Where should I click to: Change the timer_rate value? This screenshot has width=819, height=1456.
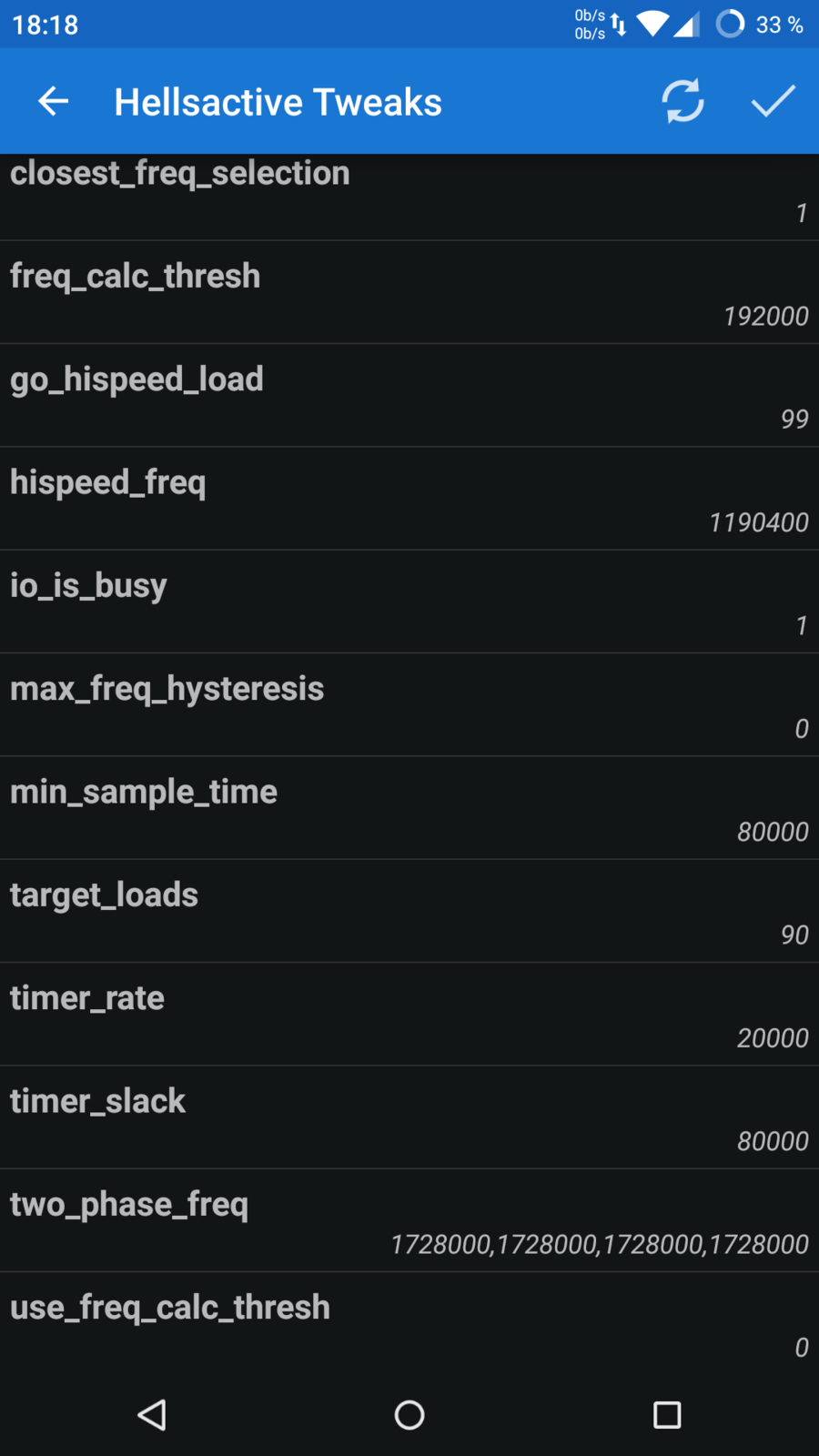pyautogui.click(x=409, y=1015)
